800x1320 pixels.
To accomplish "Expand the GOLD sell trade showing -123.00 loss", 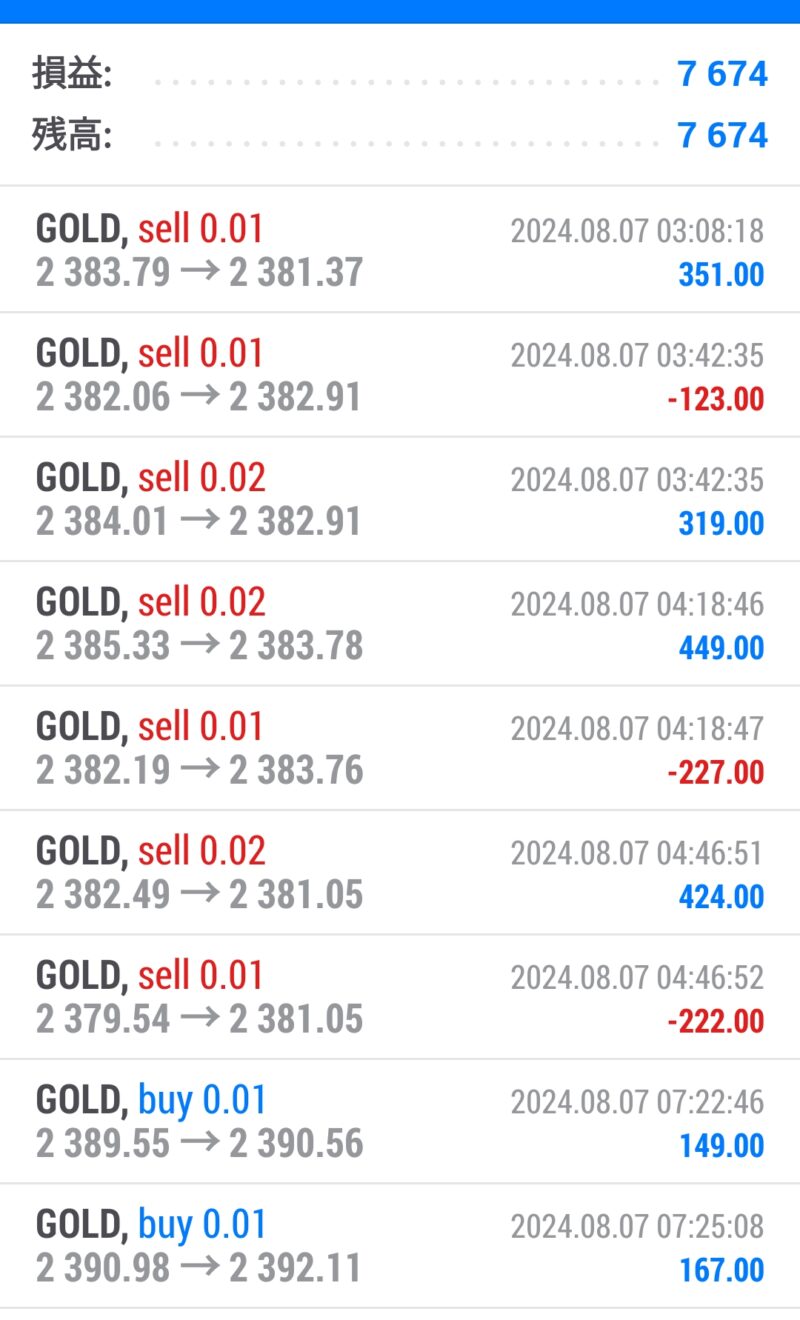I will coord(400,375).
